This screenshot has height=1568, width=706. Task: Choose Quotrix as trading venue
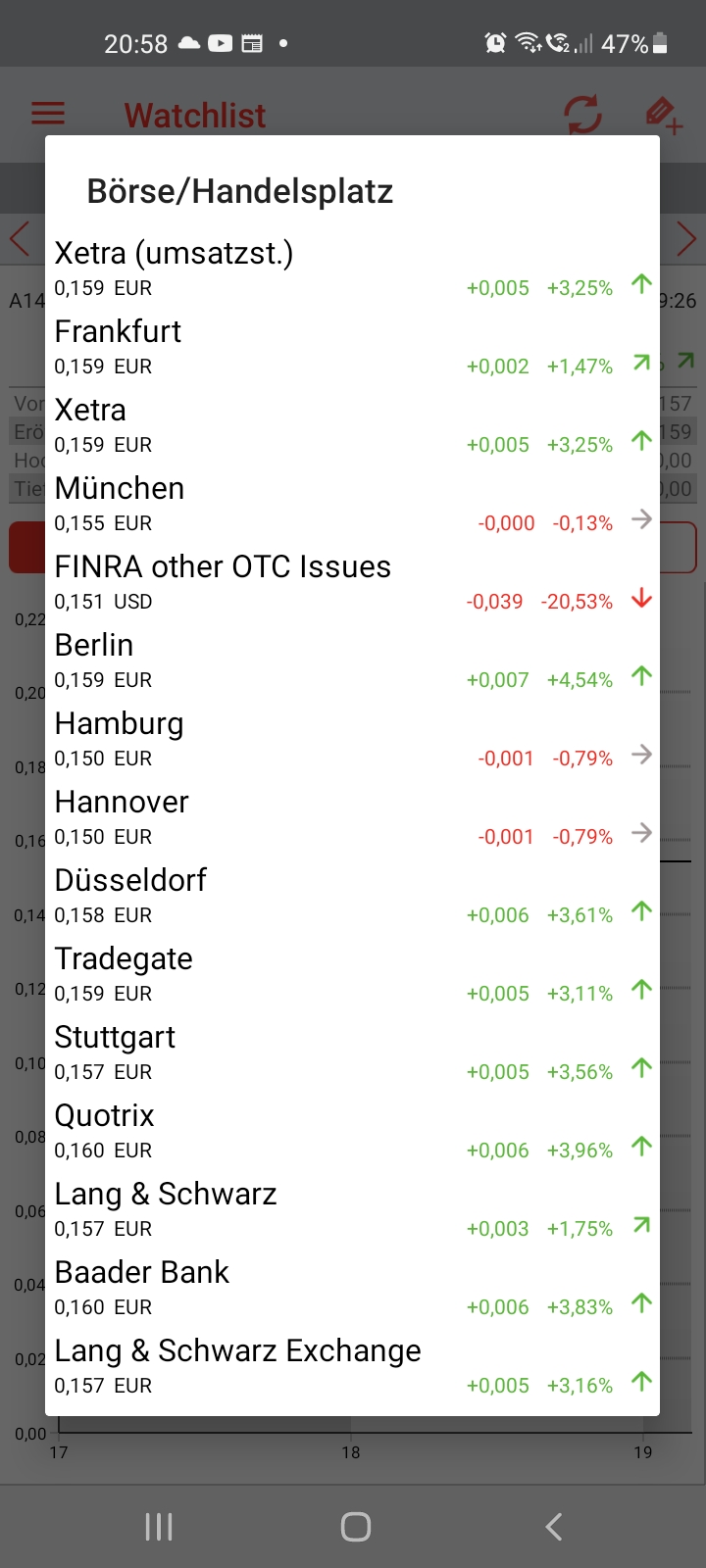pos(352,1131)
